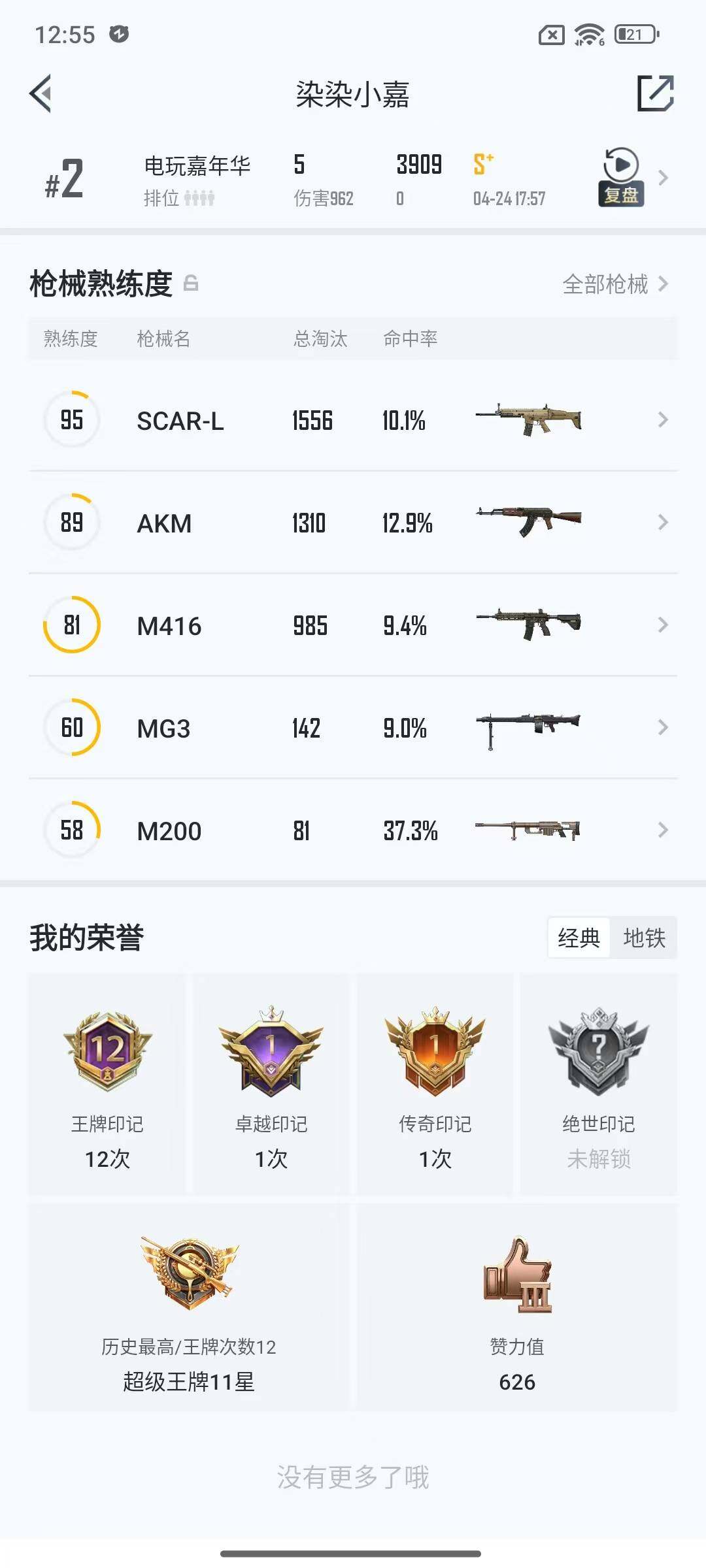Switch to the 地铁 tab
This screenshot has width=706, height=1568.
pos(644,937)
